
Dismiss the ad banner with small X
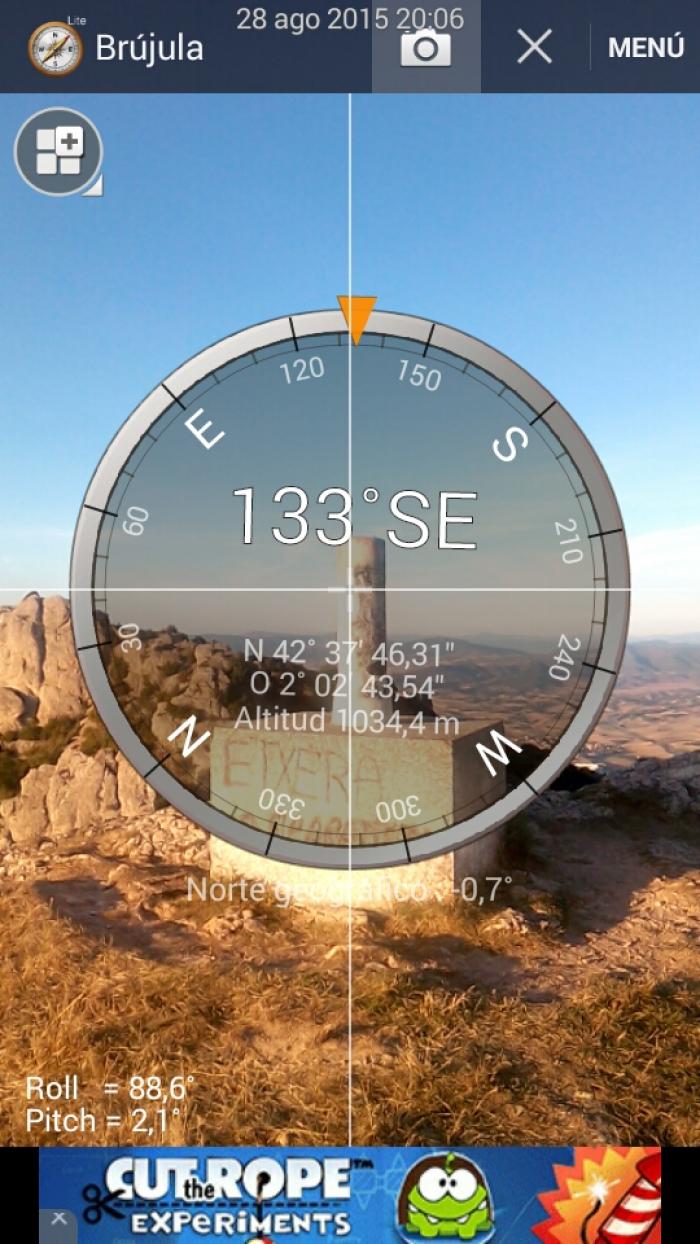(58, 1219)
